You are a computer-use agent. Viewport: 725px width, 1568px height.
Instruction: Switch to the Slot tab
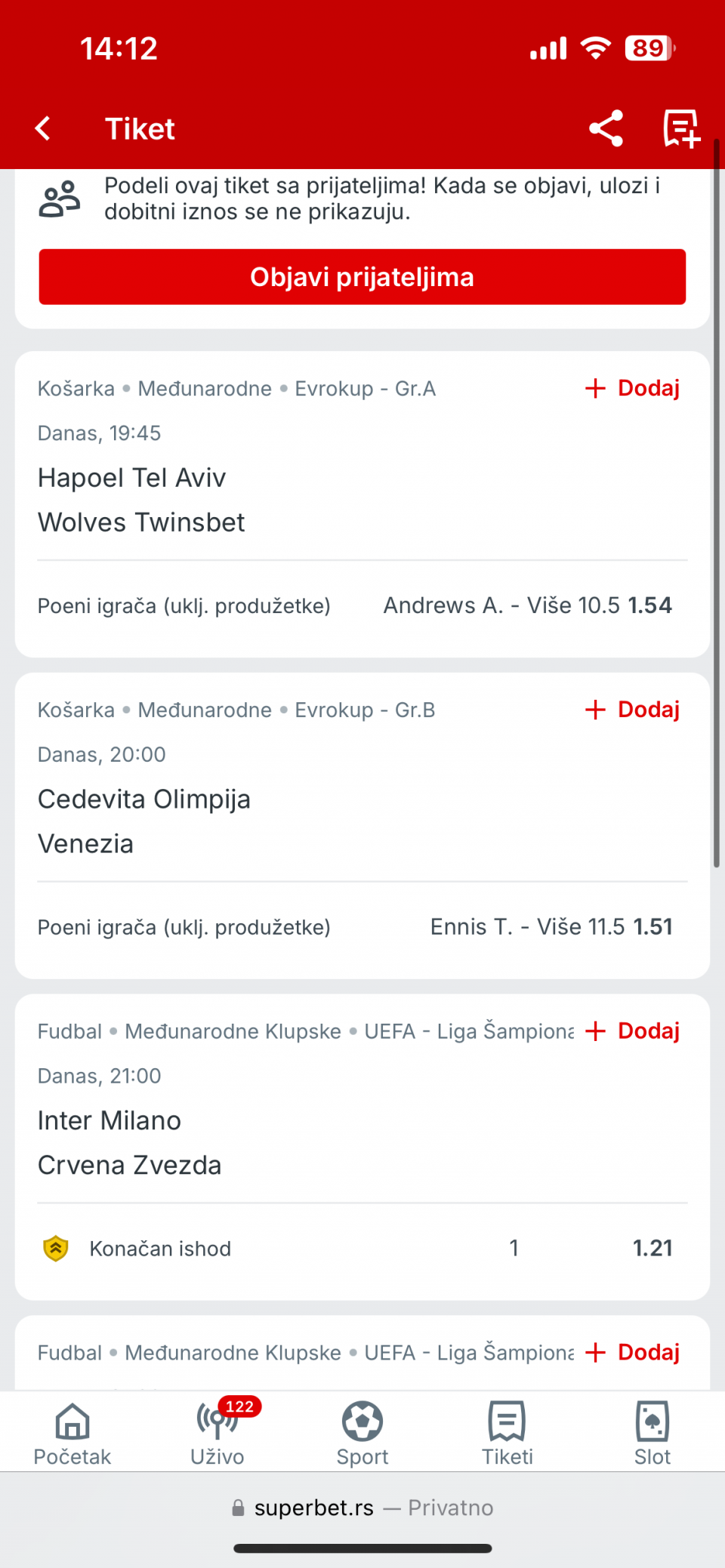tap(652, 1433)
